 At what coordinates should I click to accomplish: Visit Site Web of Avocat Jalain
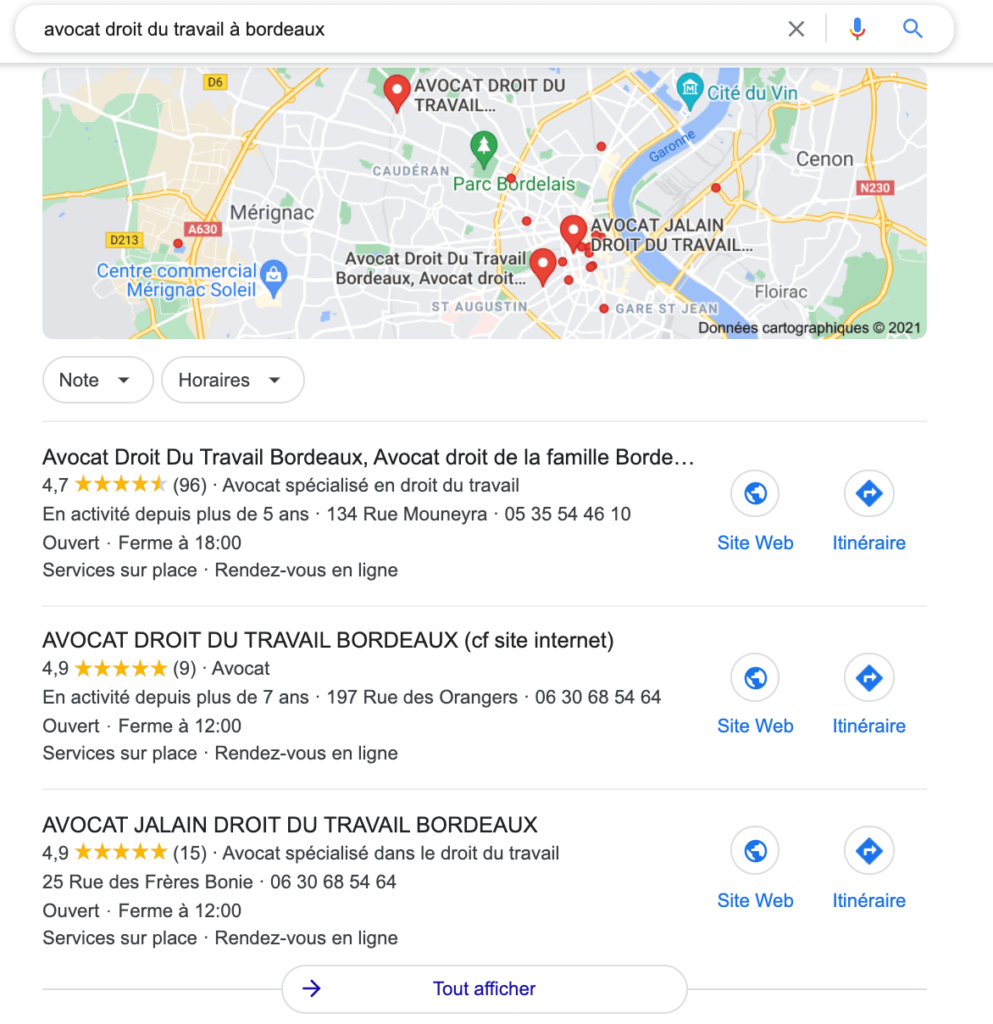pos(755,869)
